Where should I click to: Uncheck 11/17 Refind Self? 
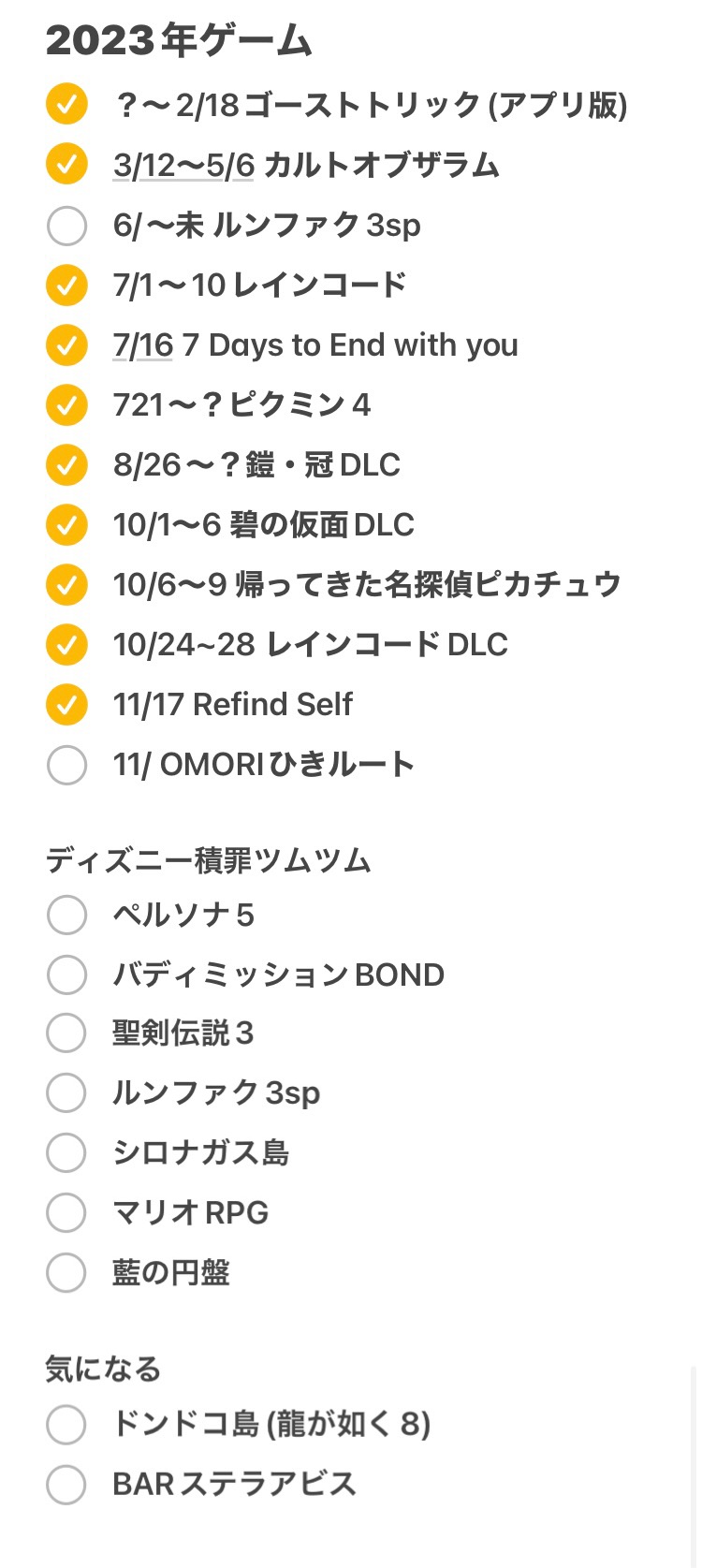coord(66,705)
